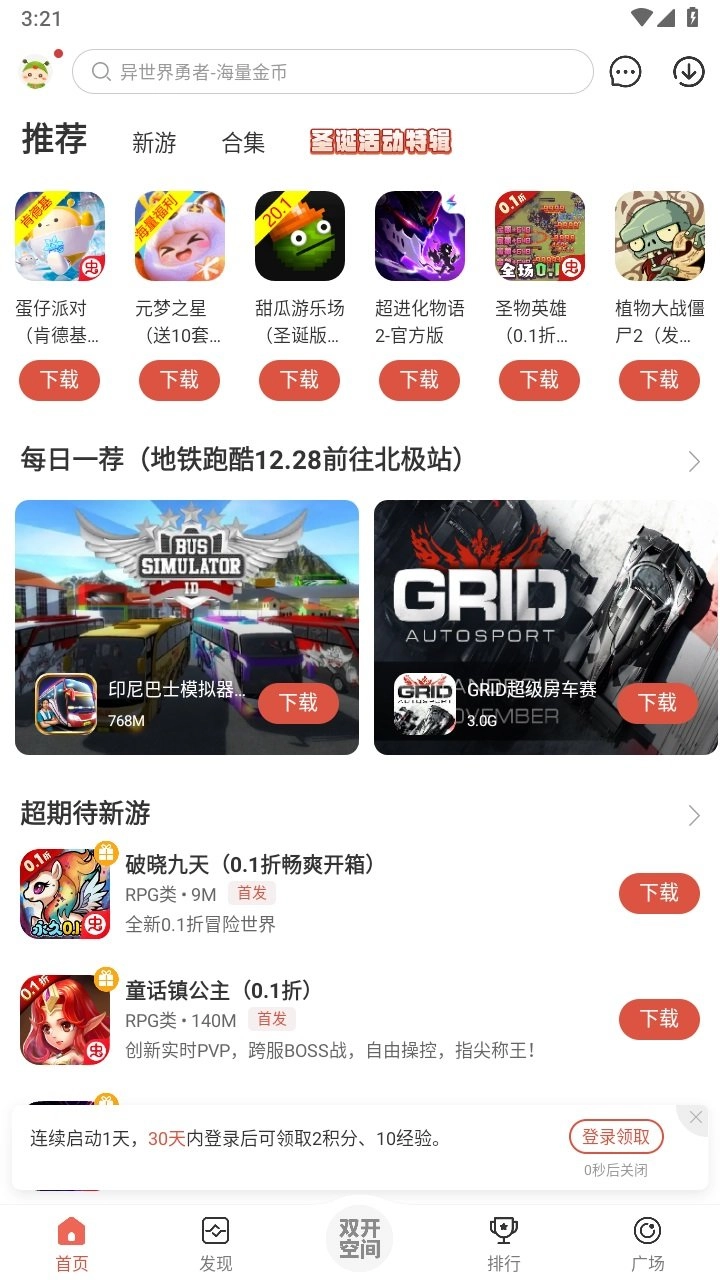Expand the 每日一荐 daily recommendation section

point(695,461)
